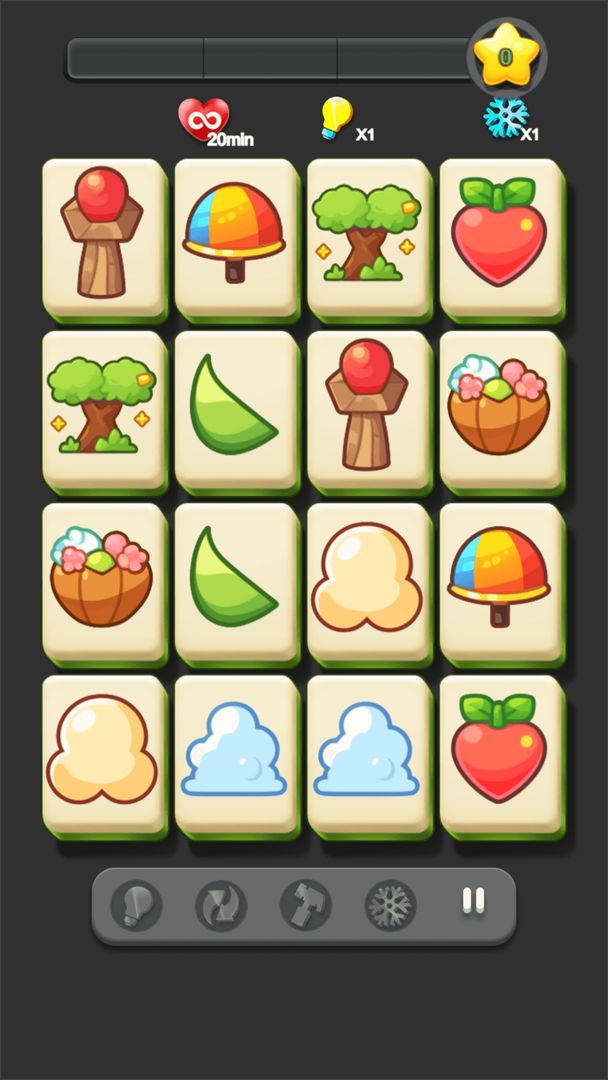Activate the hammer tool
This screenshot has width=608, height=1080.
(x=305, y=905)
